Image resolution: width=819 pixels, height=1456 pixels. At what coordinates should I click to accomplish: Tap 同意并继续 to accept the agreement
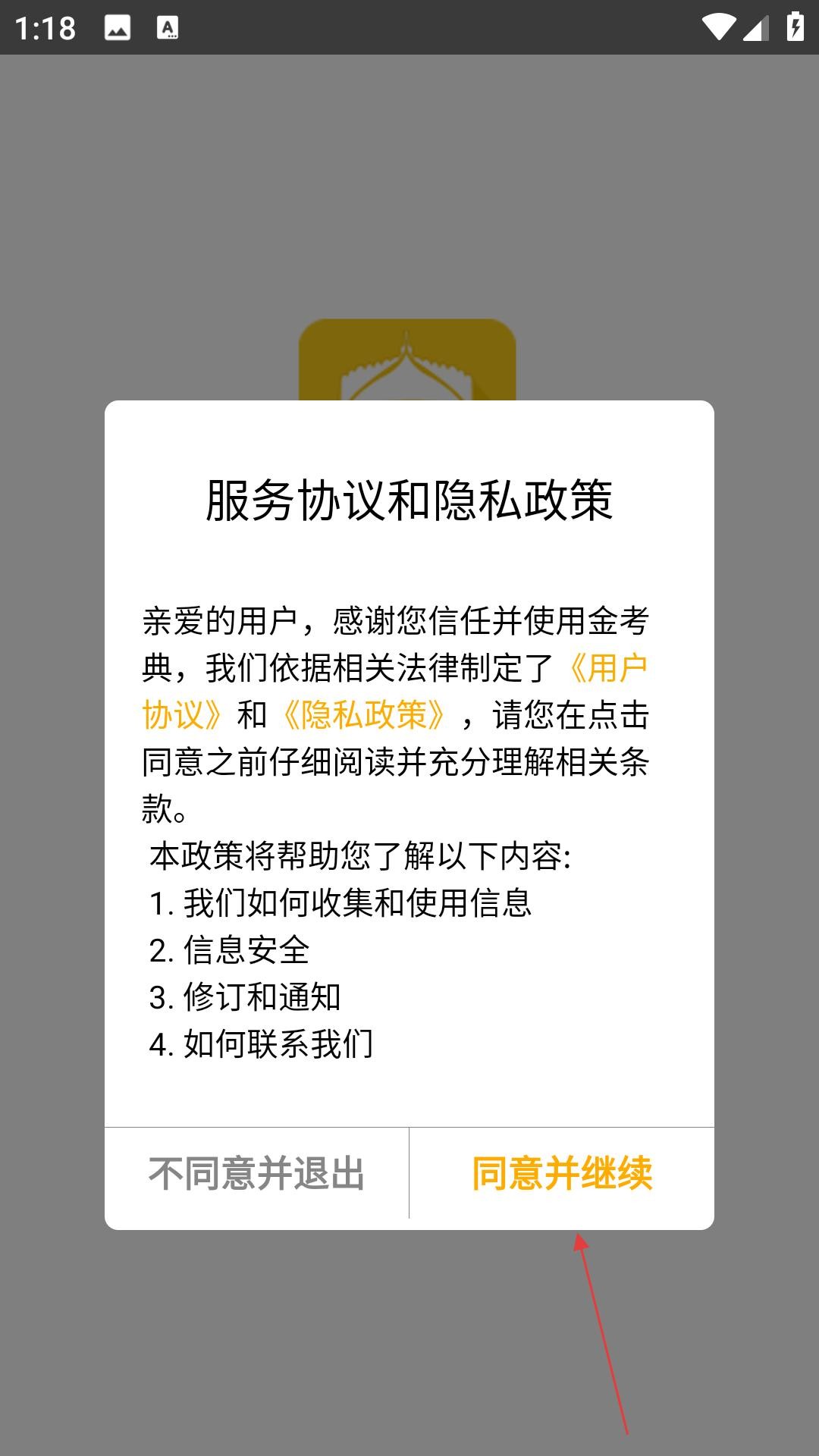click(563, 1173)
